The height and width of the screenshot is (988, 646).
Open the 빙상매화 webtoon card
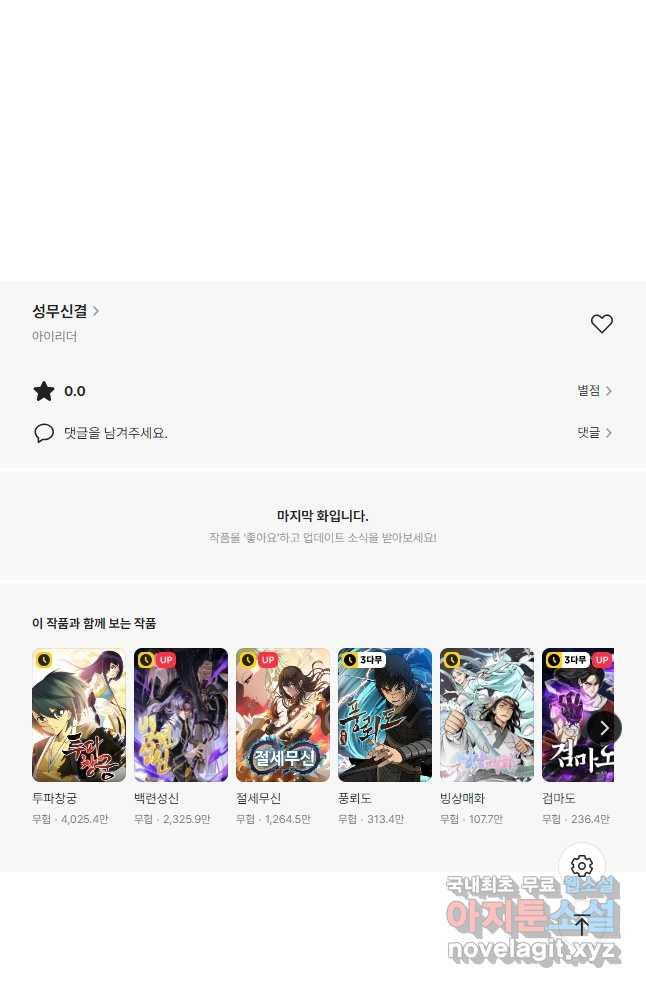tap(486, 715)
